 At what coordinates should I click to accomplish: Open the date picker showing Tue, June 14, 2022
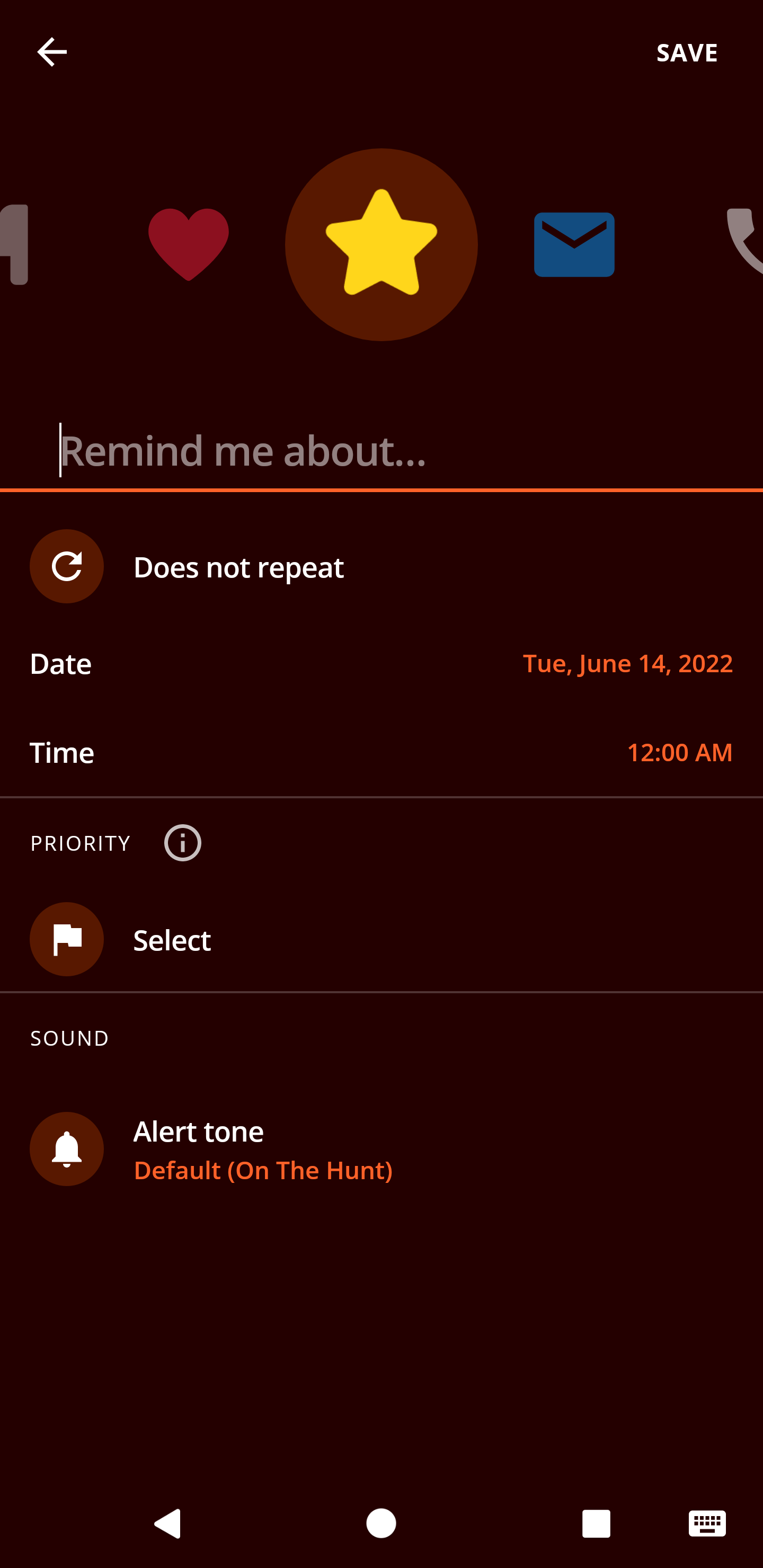[x=627, y=663]
